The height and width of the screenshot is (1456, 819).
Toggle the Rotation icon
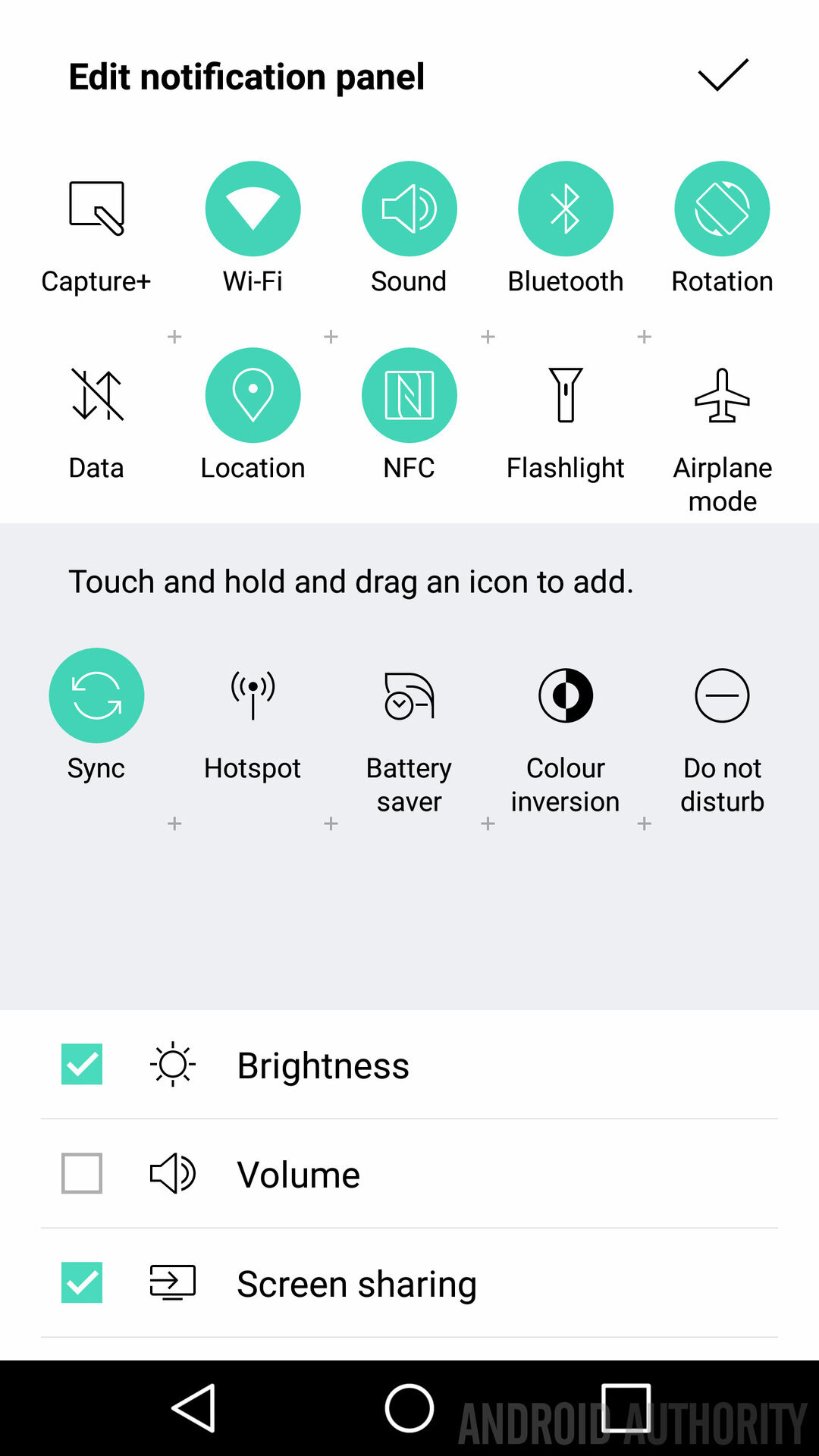click(722, 209)
